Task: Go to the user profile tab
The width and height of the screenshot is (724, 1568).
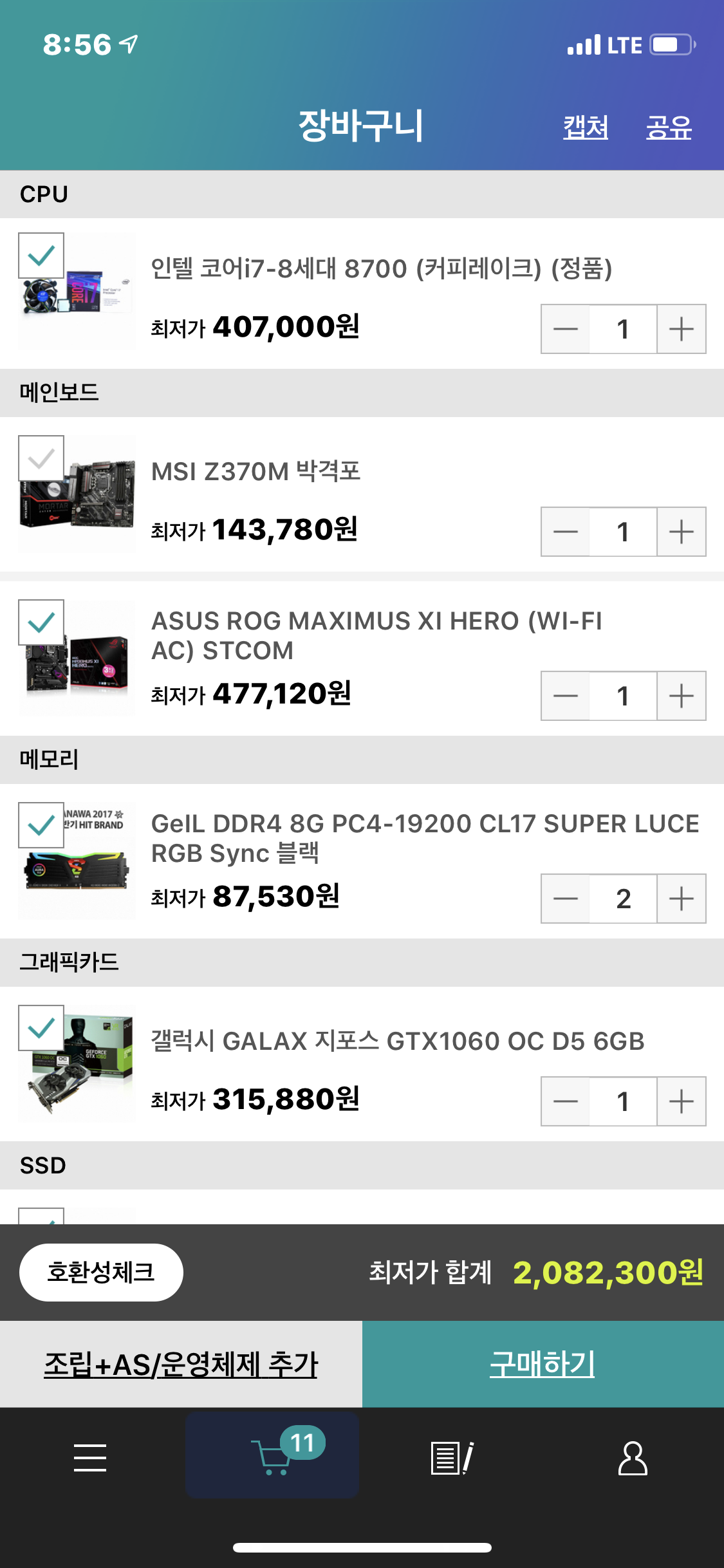Action: coord(633,1457)
